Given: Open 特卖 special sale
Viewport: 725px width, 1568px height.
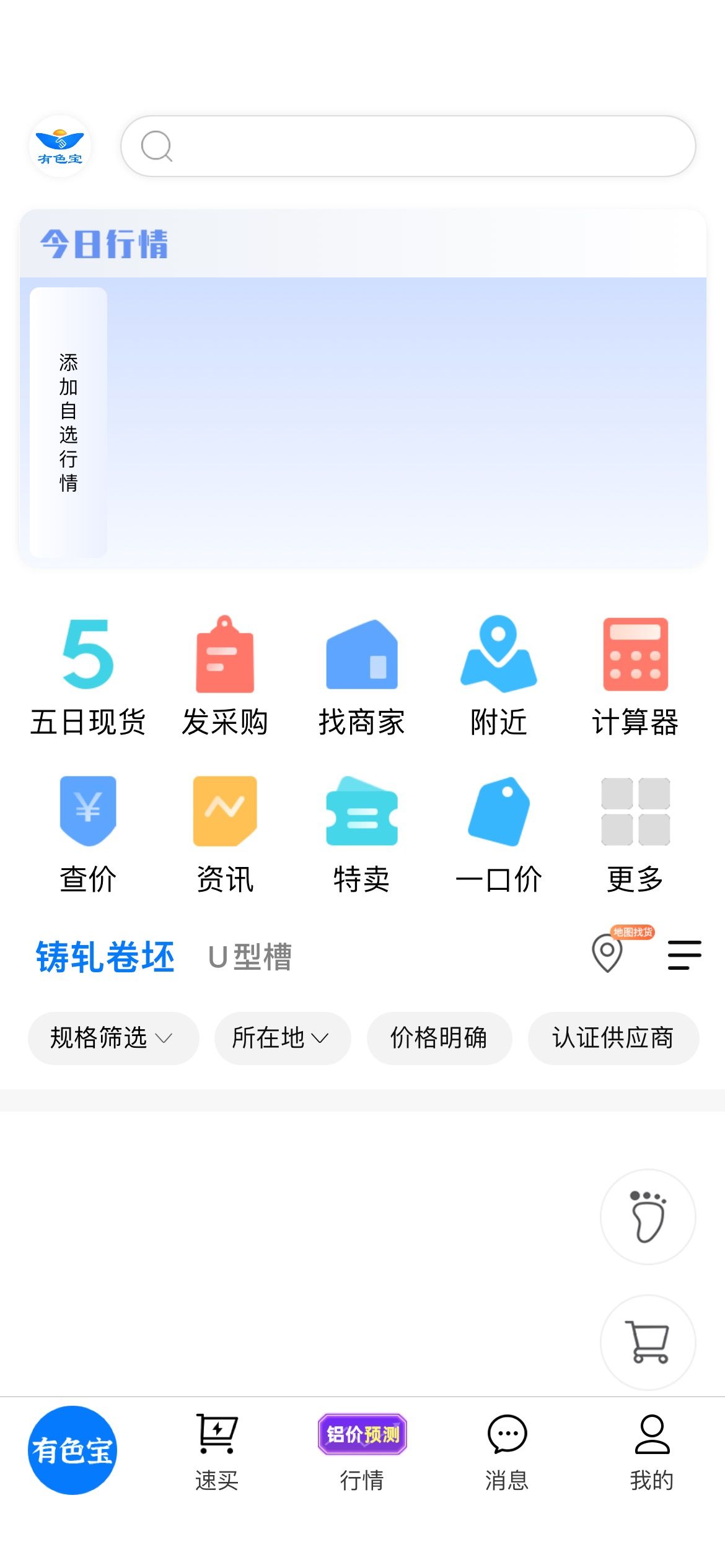Looking at the screenshot, I should 362,834.
